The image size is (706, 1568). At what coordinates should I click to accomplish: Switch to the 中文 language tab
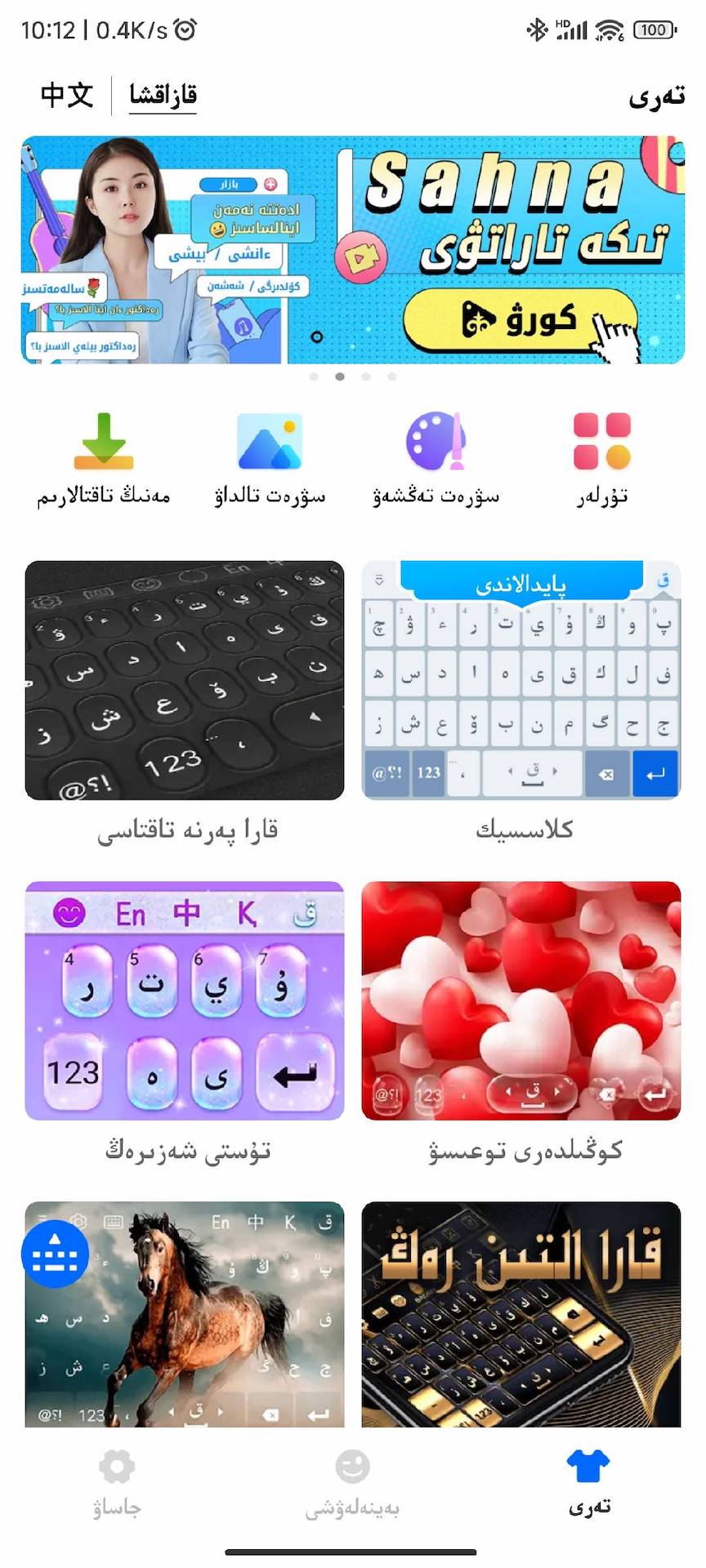pyautogui.click(x=67, y=96)
